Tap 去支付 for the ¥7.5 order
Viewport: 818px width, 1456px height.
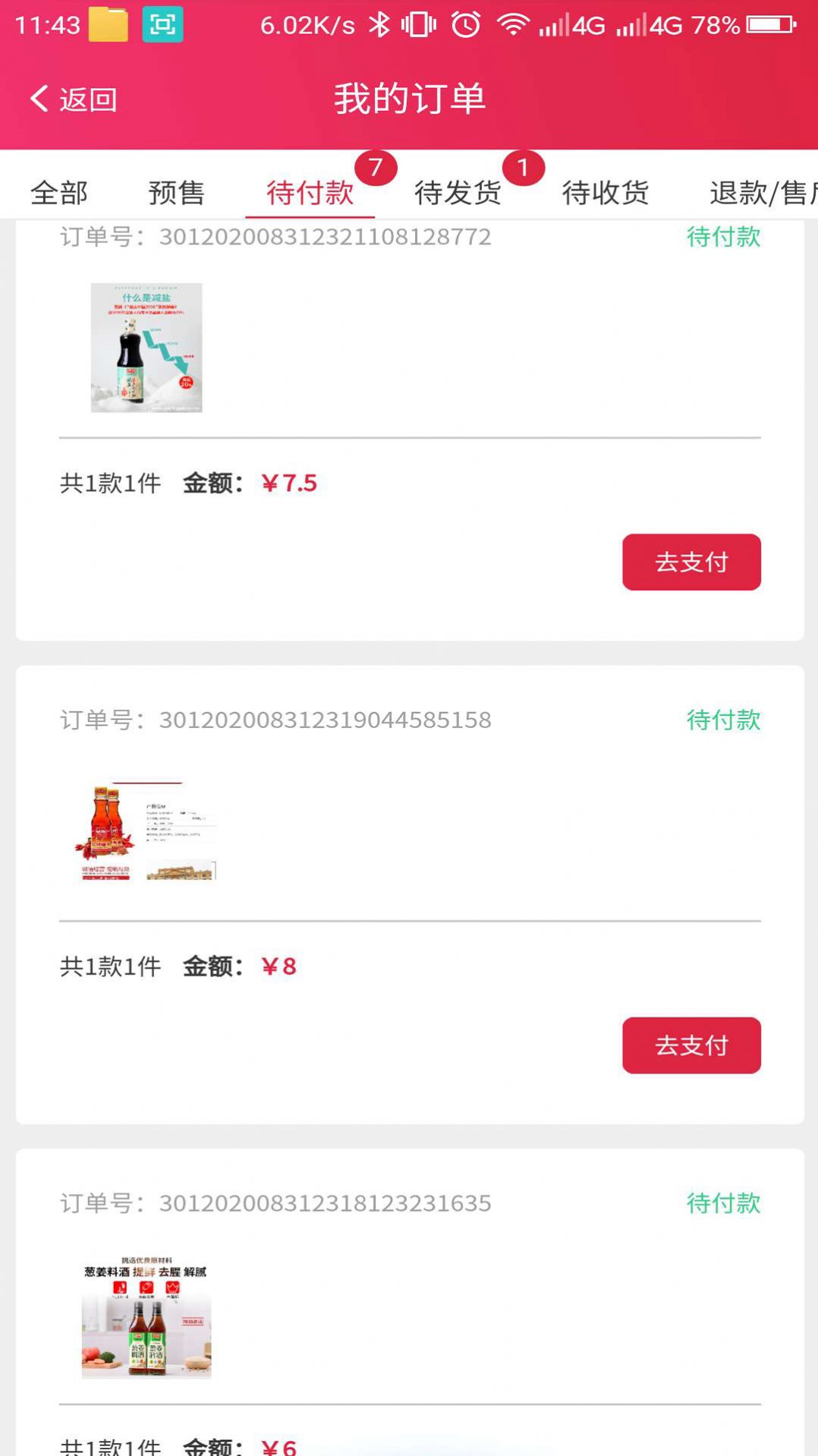[691, 562]
